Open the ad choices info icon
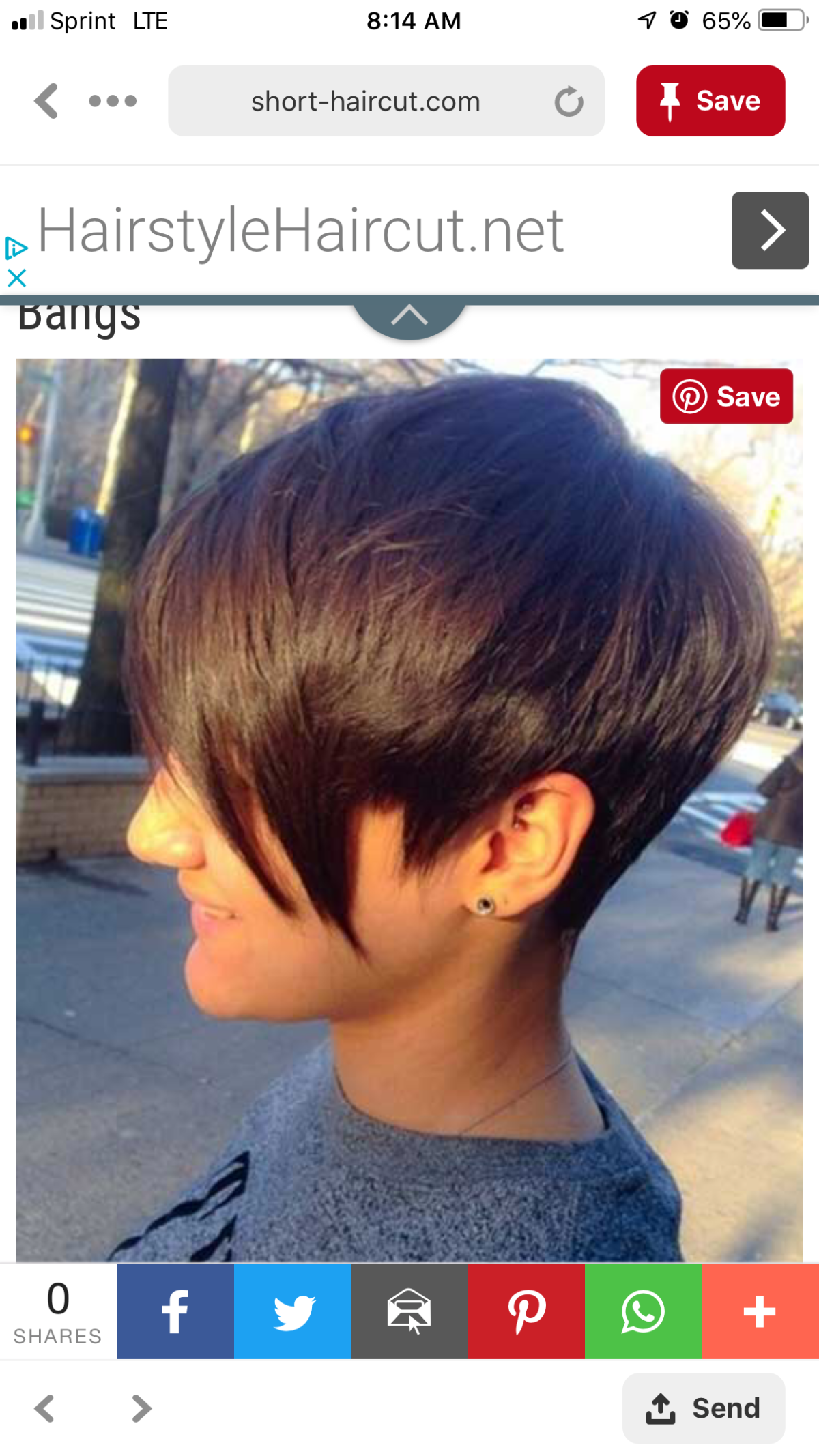819x1456 pixels. (16, 248)
